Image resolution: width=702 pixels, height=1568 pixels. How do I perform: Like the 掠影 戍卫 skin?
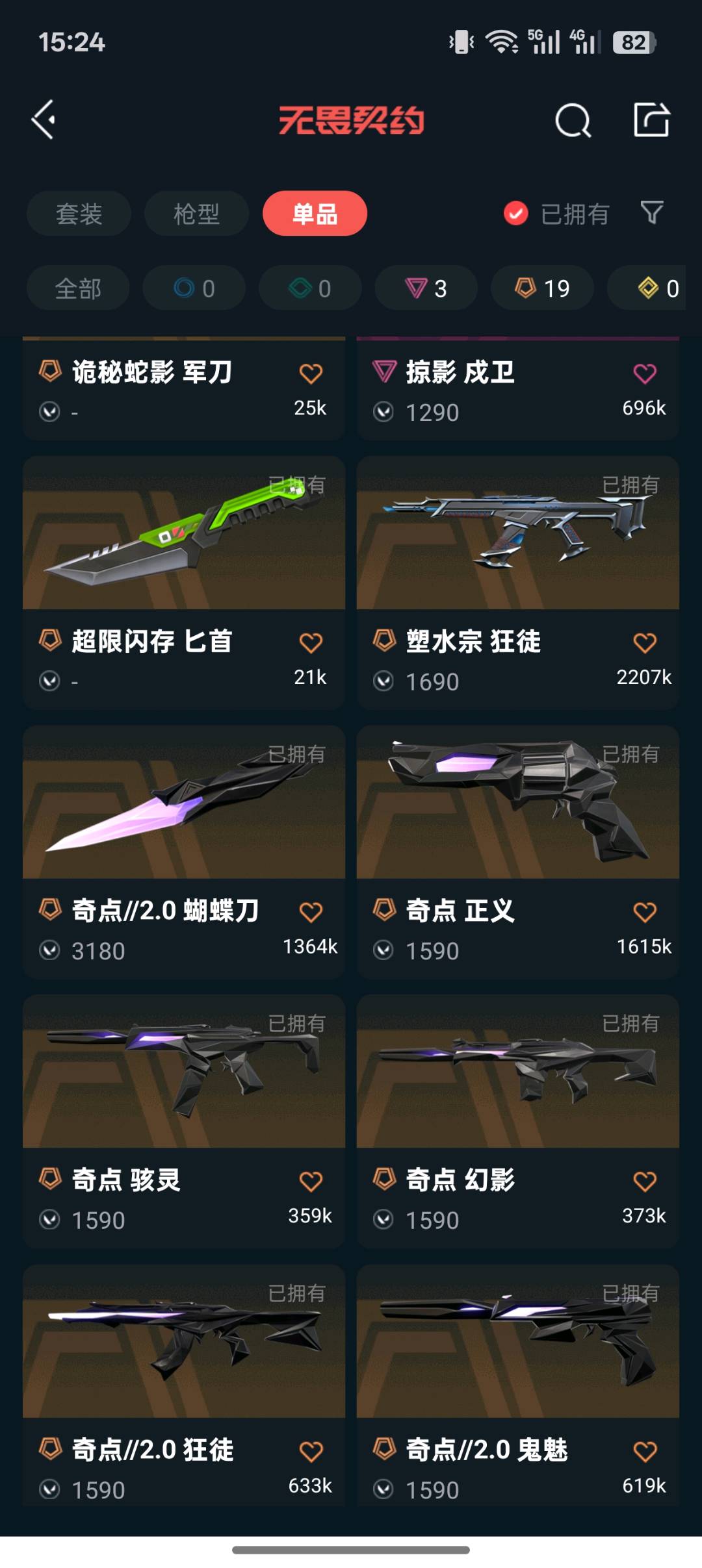[x=645, y=373]
